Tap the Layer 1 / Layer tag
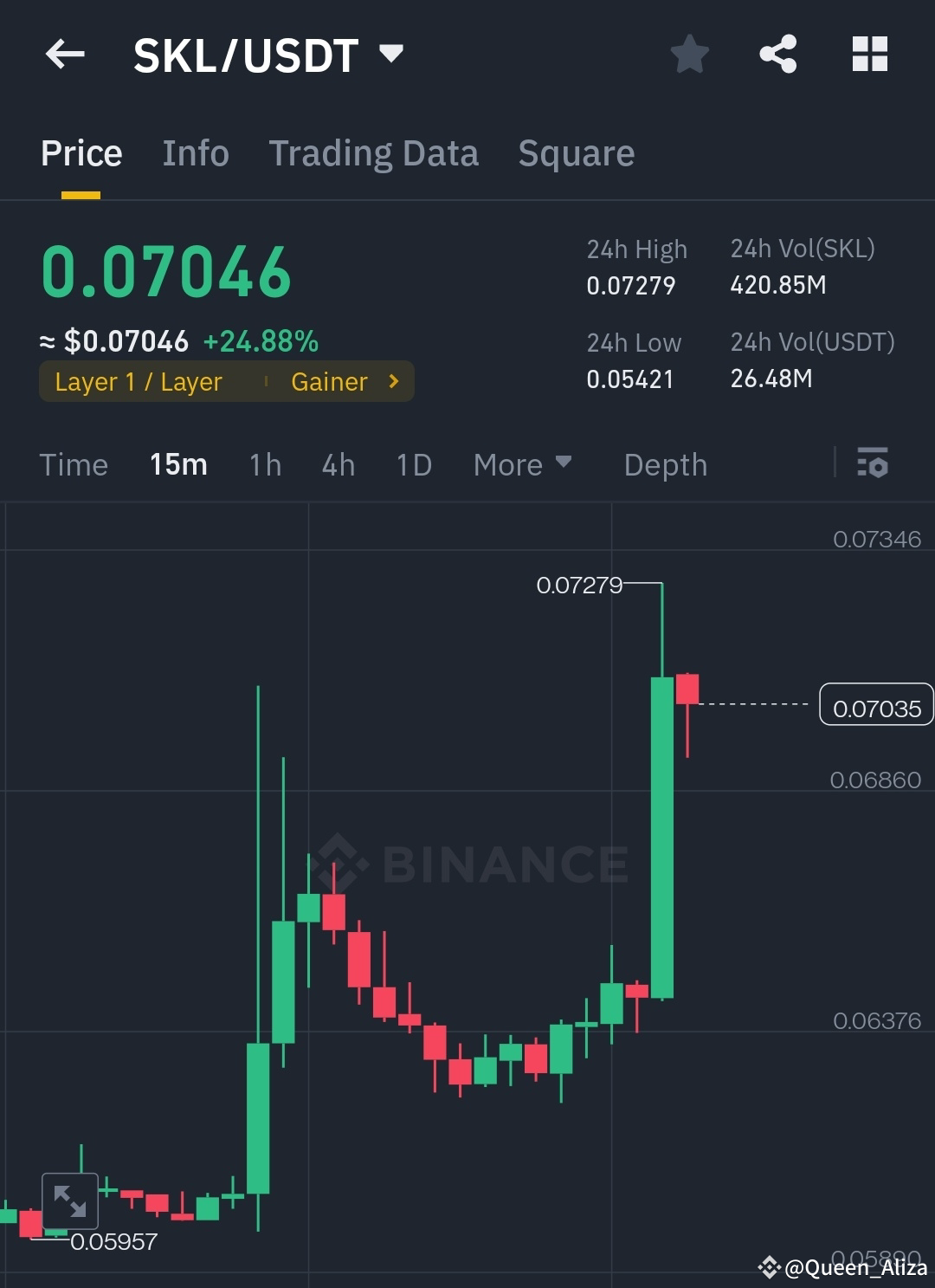Viewport: 935px width, 1288px height. [138, 381]
